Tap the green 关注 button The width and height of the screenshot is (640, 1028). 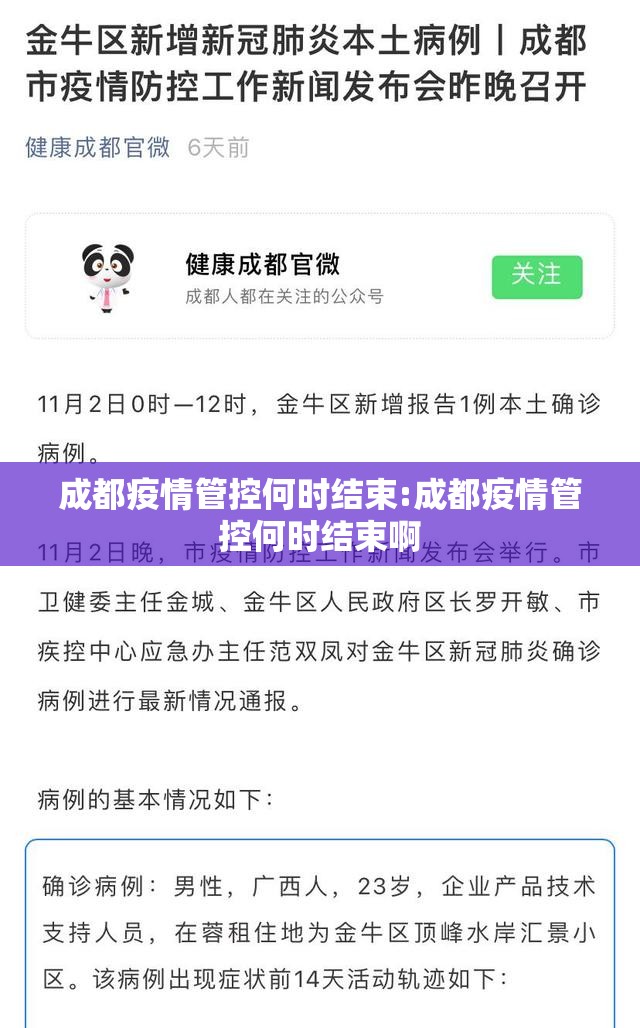tap(536, 276)
